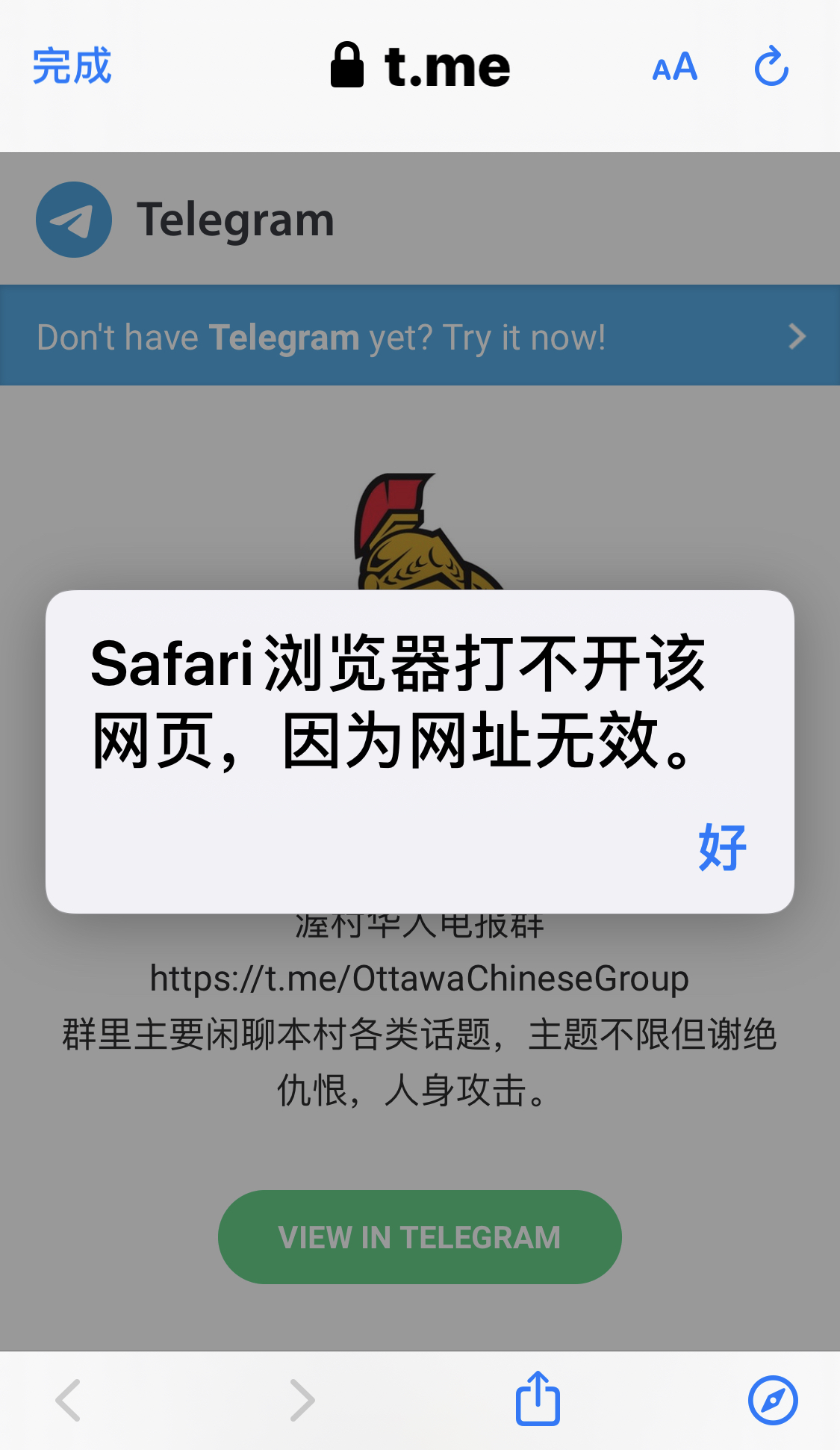Tap 完成 to close the browser view
The image size is (840, 1450).
(x=72, y=66)
